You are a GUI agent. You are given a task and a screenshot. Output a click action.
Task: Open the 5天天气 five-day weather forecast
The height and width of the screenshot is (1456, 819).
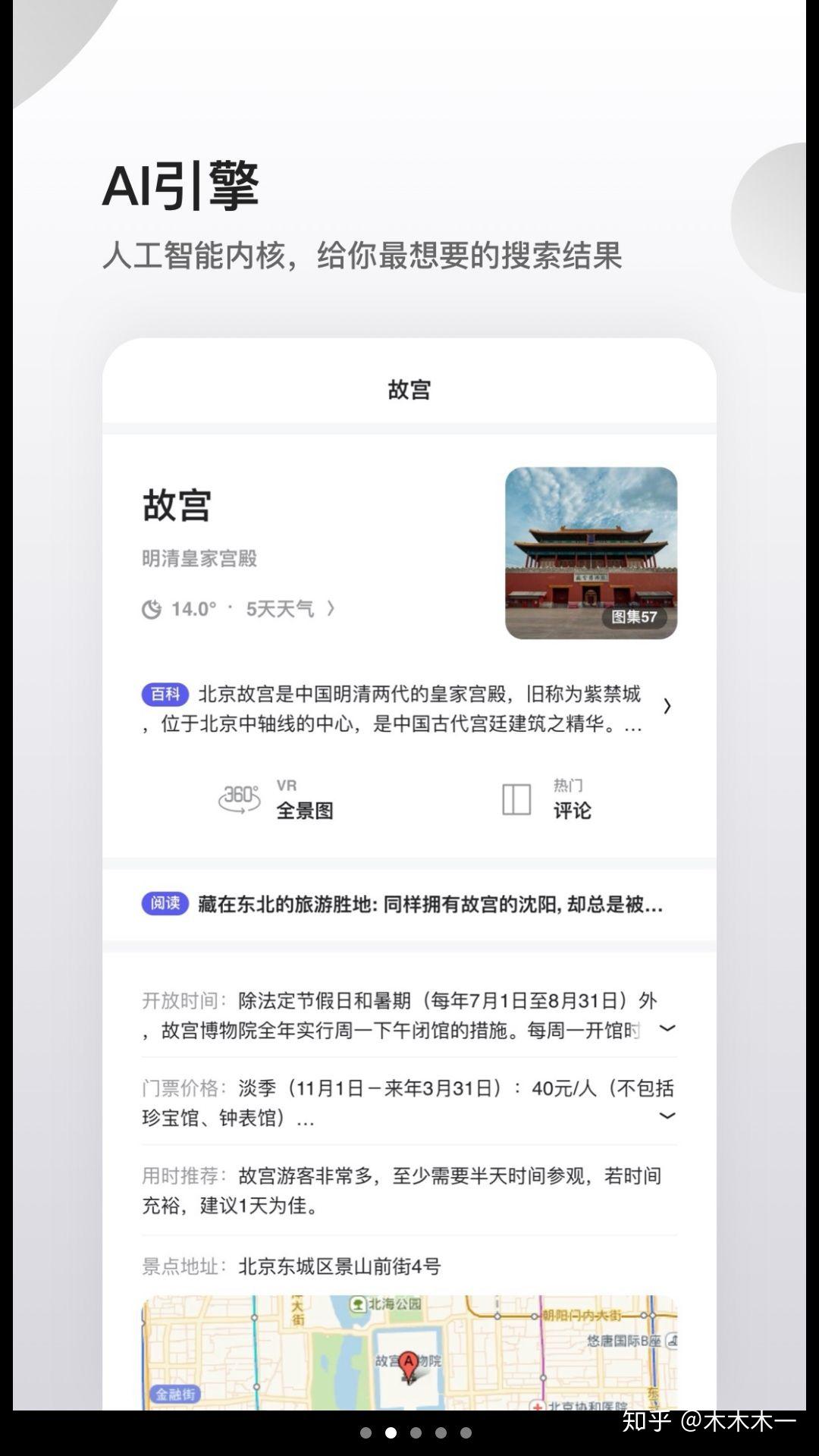[281, 609]
